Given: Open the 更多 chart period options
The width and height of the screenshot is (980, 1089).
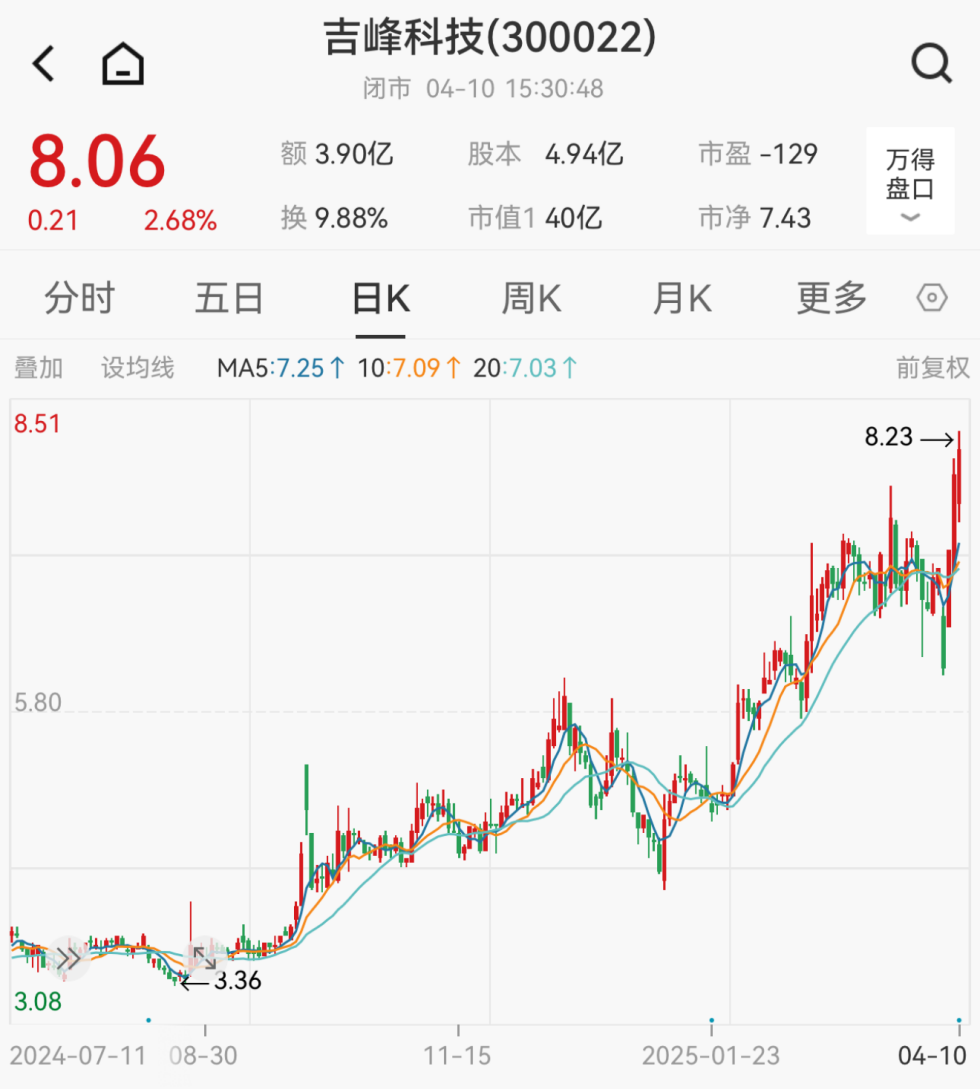Looking at the screenshot, I should pyautogui.click(x=831, y=298).
